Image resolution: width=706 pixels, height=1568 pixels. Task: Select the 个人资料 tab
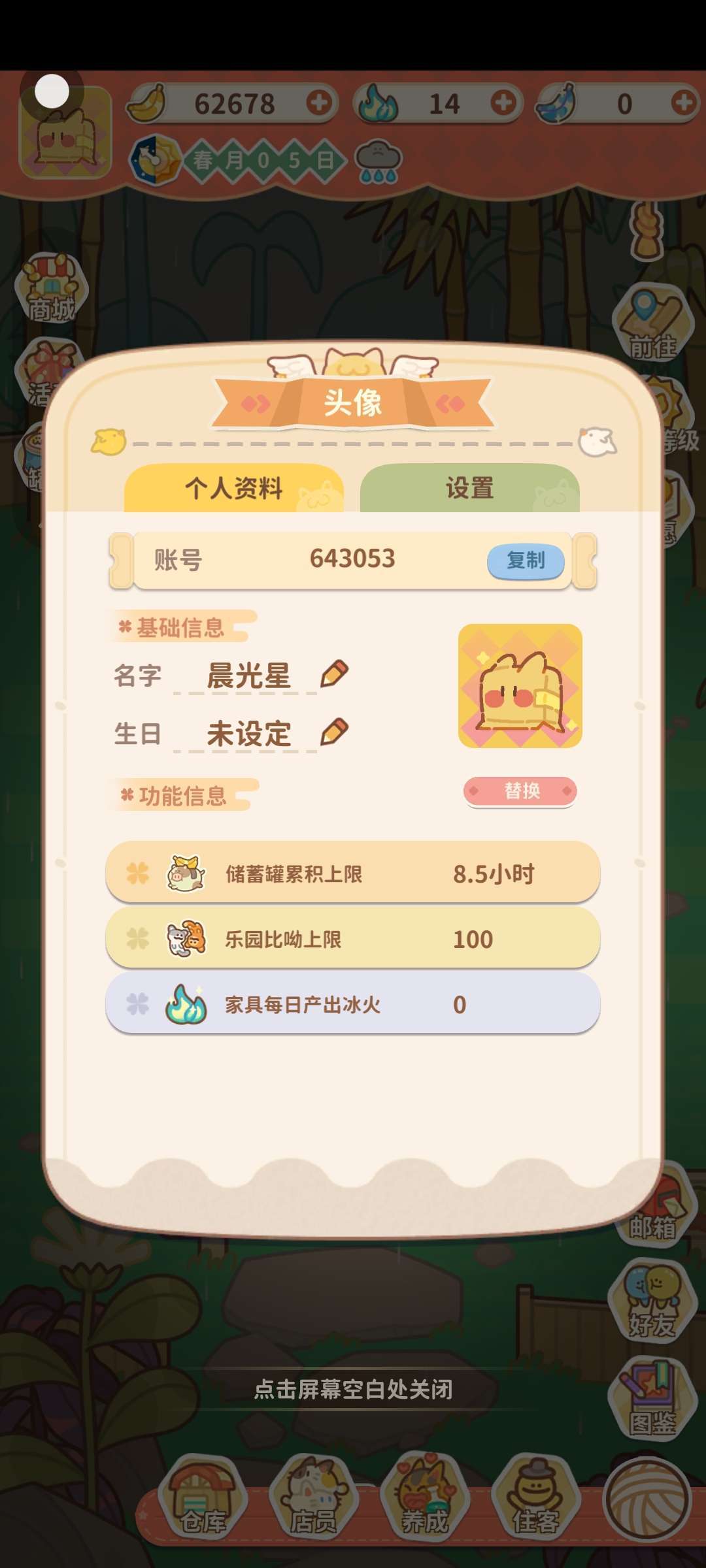click(x=234, y=489)
